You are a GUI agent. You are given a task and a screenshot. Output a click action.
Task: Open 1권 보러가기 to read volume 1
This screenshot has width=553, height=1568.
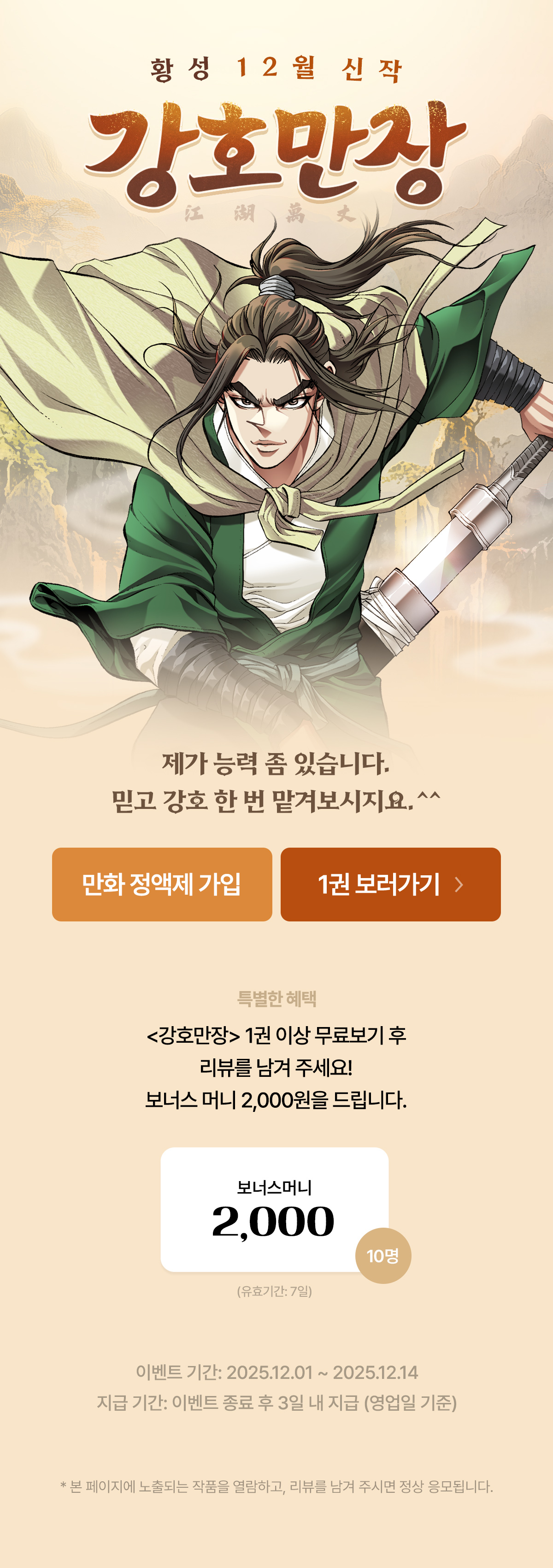coord(390,884)
